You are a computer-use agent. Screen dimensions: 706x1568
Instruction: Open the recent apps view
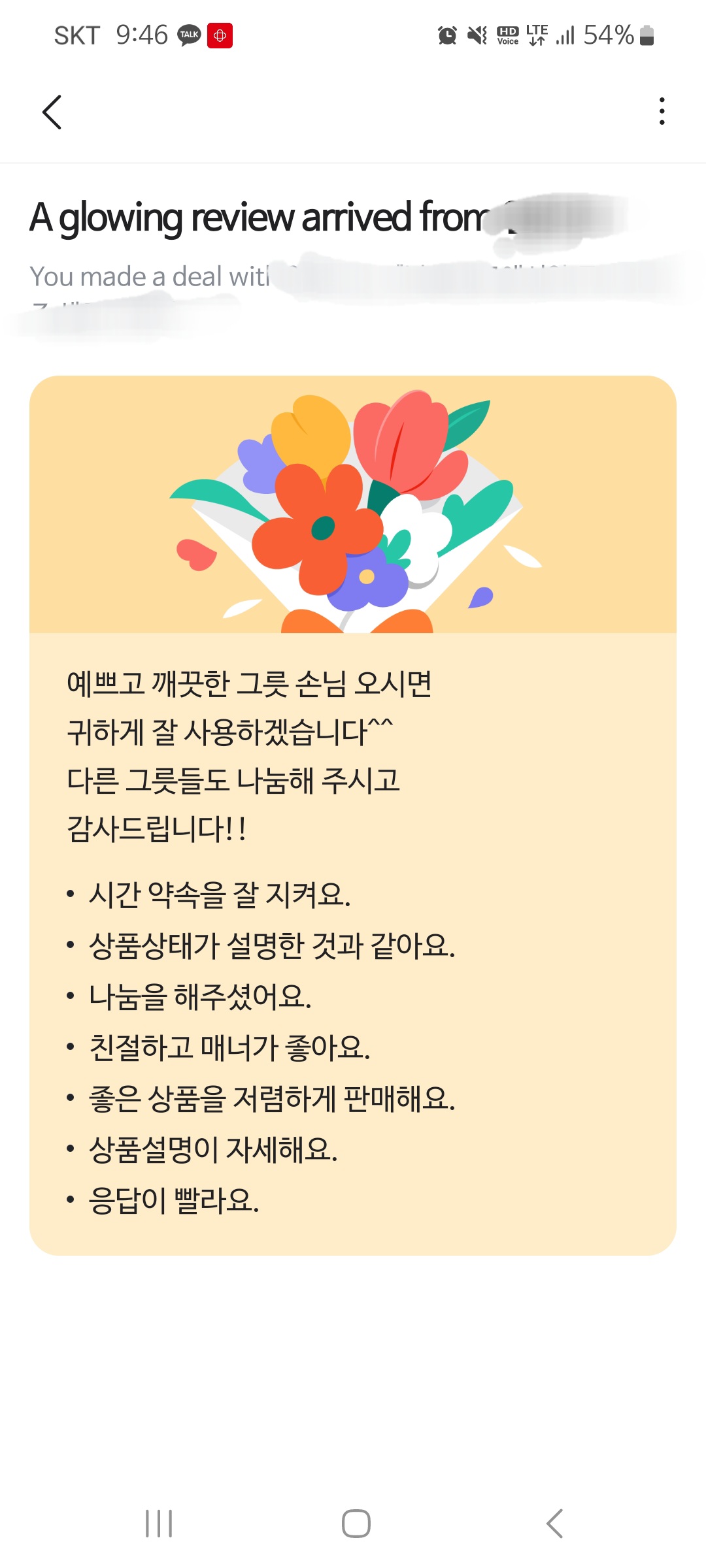click(x=159, y=1524)
